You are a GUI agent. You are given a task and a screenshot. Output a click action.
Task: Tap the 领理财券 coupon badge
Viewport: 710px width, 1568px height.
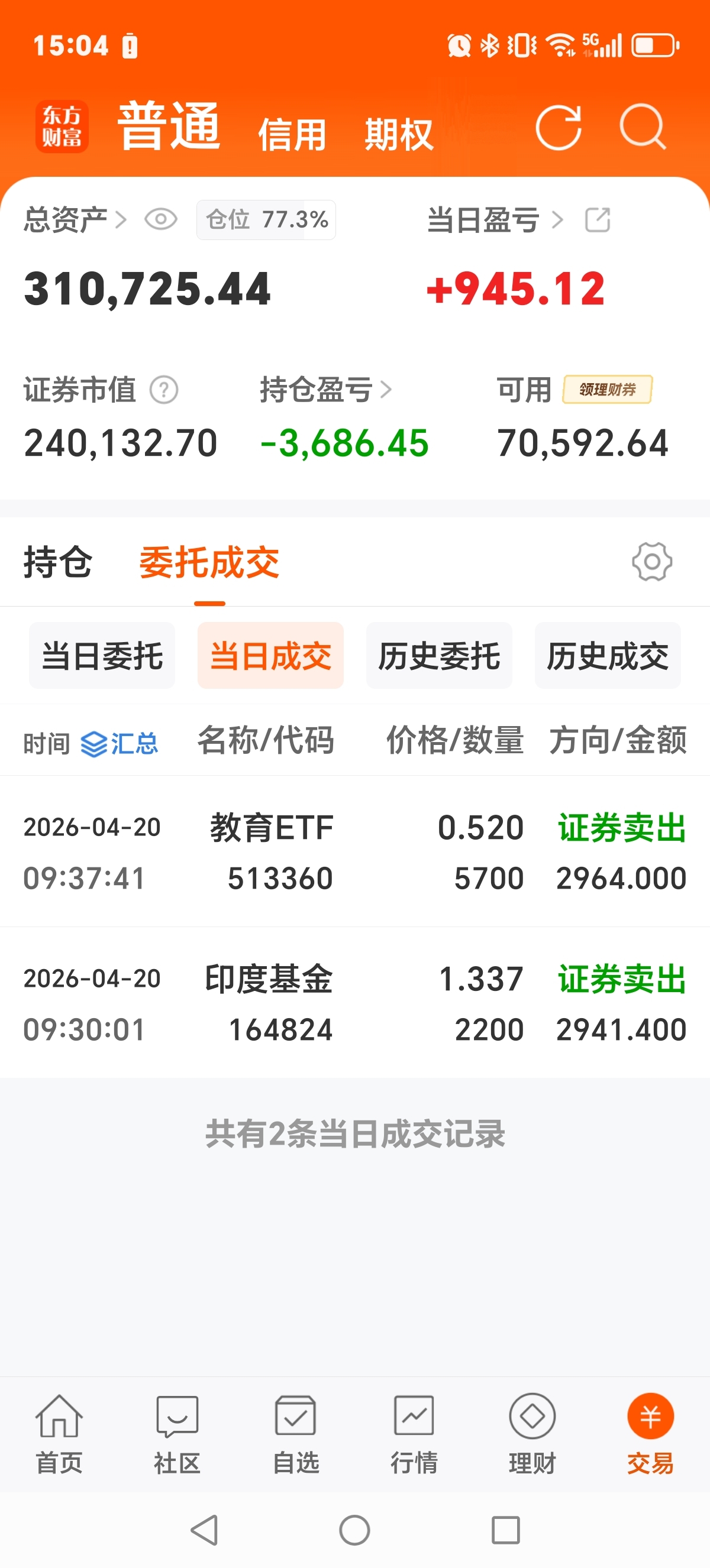coord(607,390)
